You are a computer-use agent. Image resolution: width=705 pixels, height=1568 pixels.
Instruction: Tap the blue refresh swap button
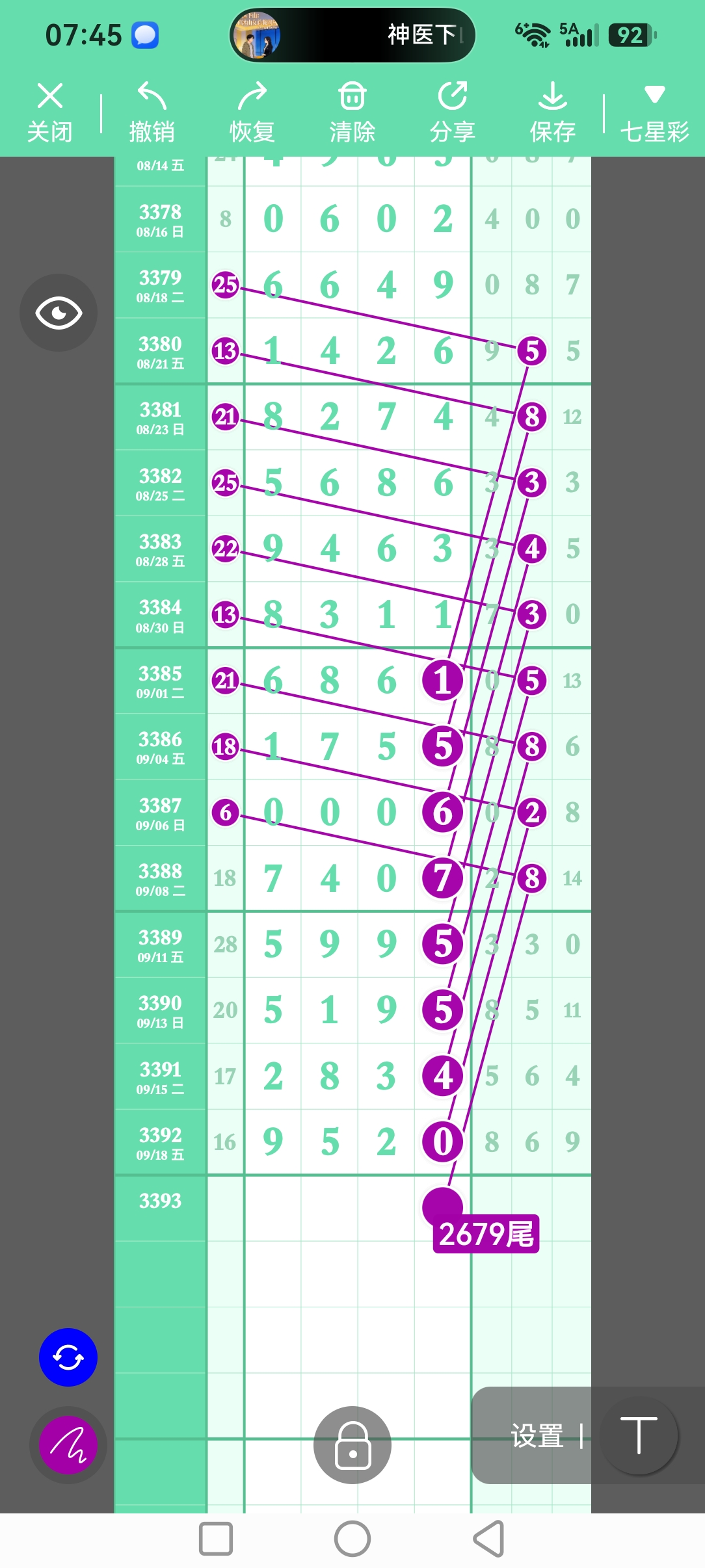(x=68, y=1357)
